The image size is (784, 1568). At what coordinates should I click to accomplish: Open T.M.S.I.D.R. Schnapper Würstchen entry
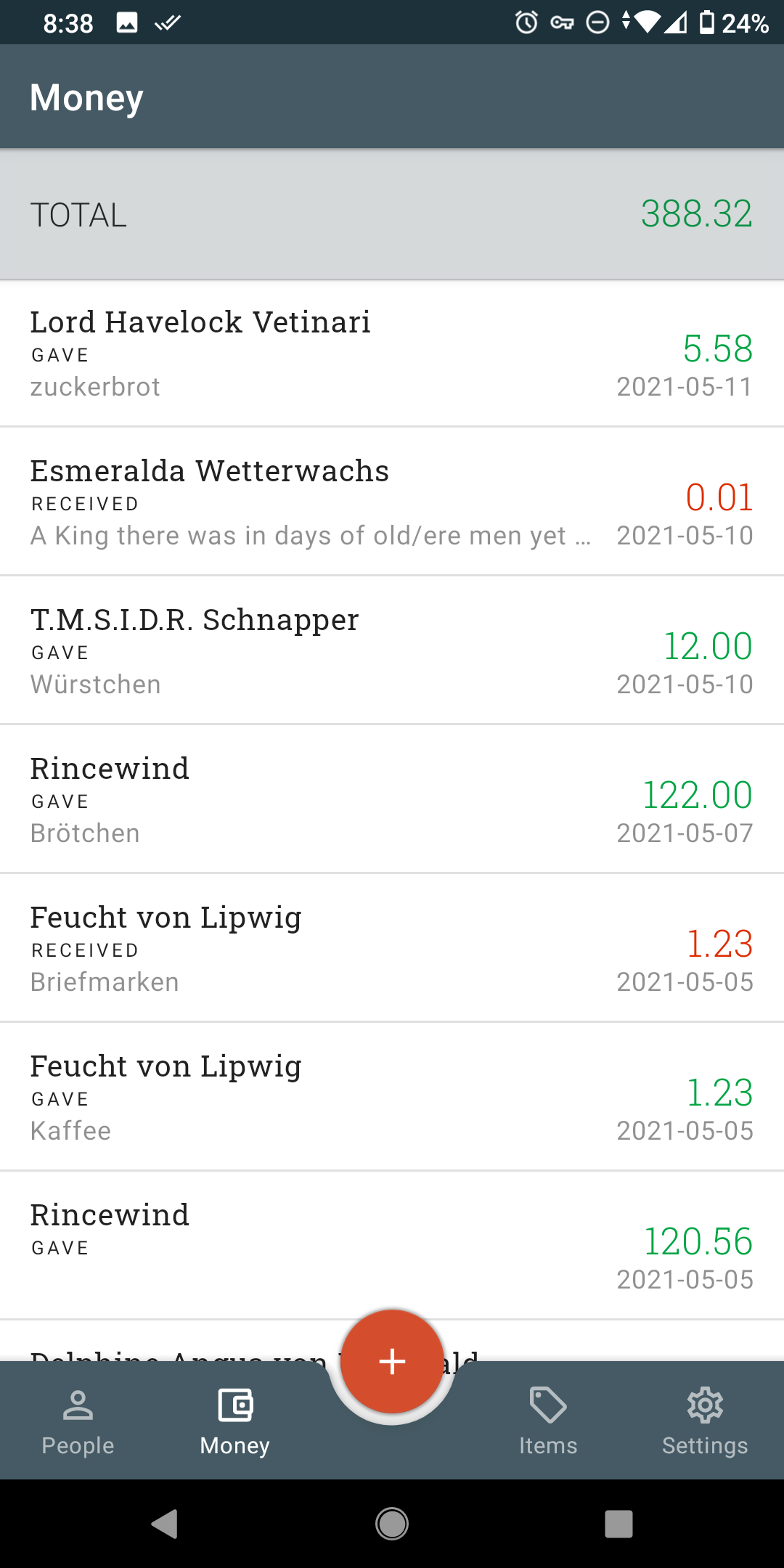click(x=392, y=651)
